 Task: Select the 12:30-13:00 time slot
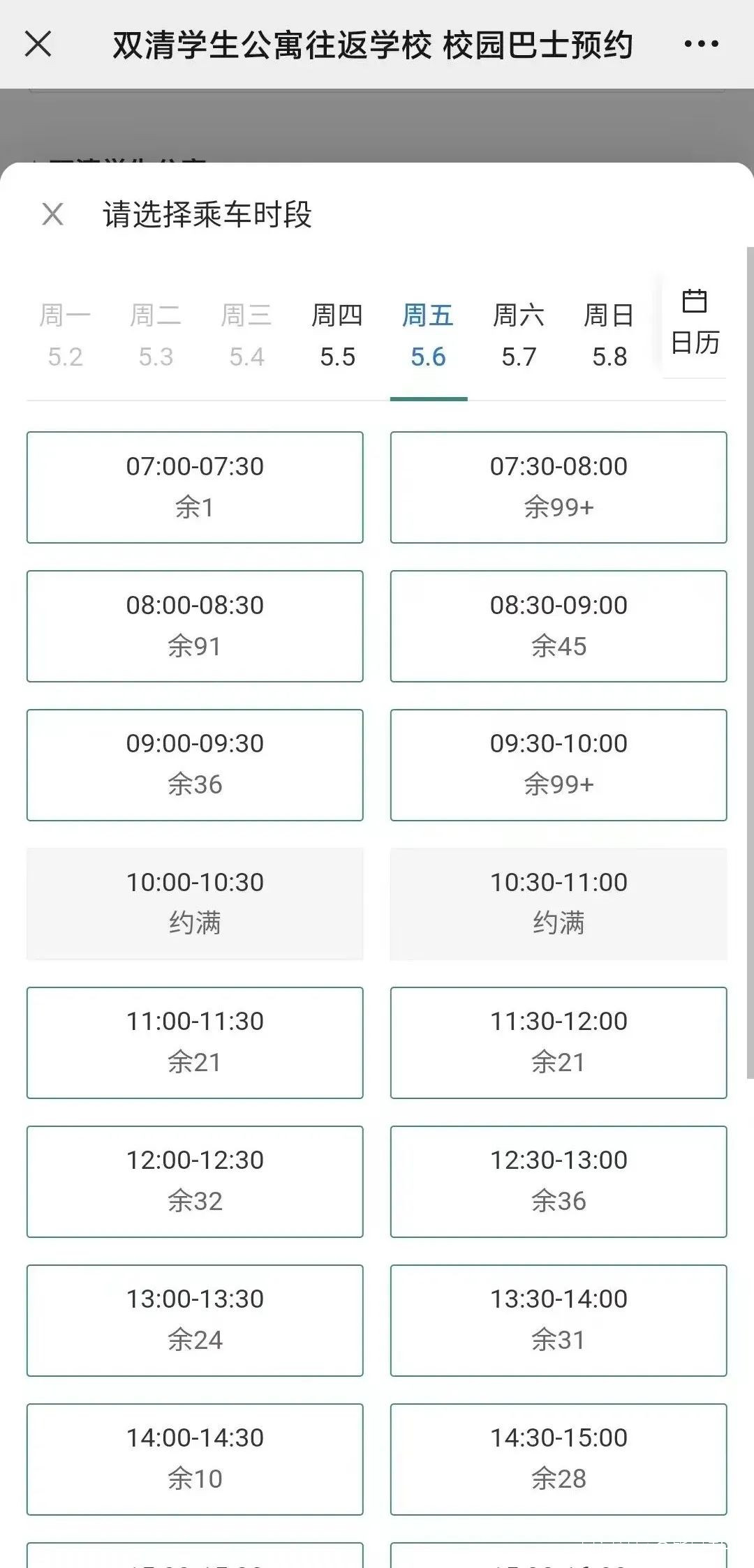click(559, 1181)
